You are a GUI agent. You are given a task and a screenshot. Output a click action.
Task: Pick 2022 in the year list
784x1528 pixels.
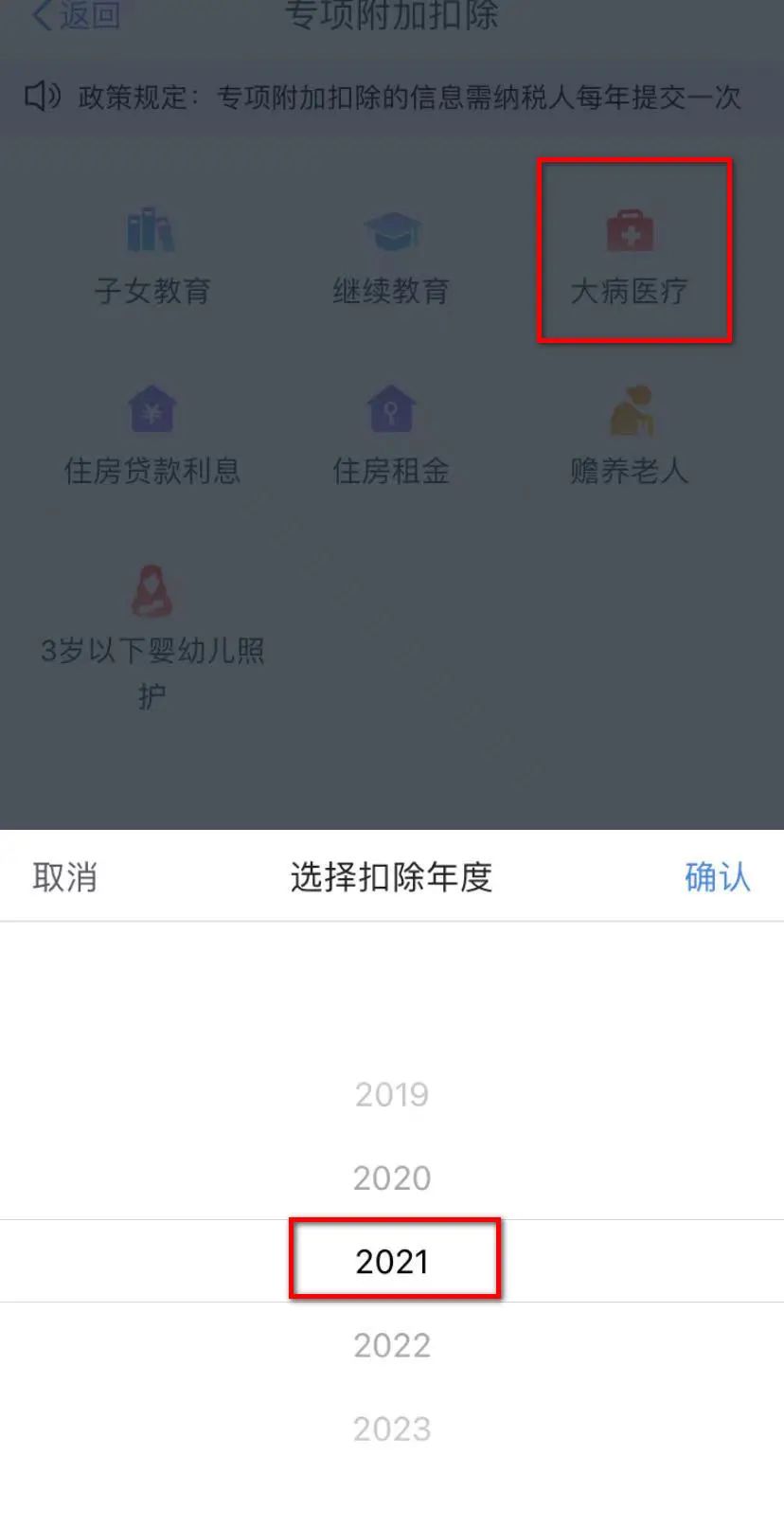pos(392,1345)
